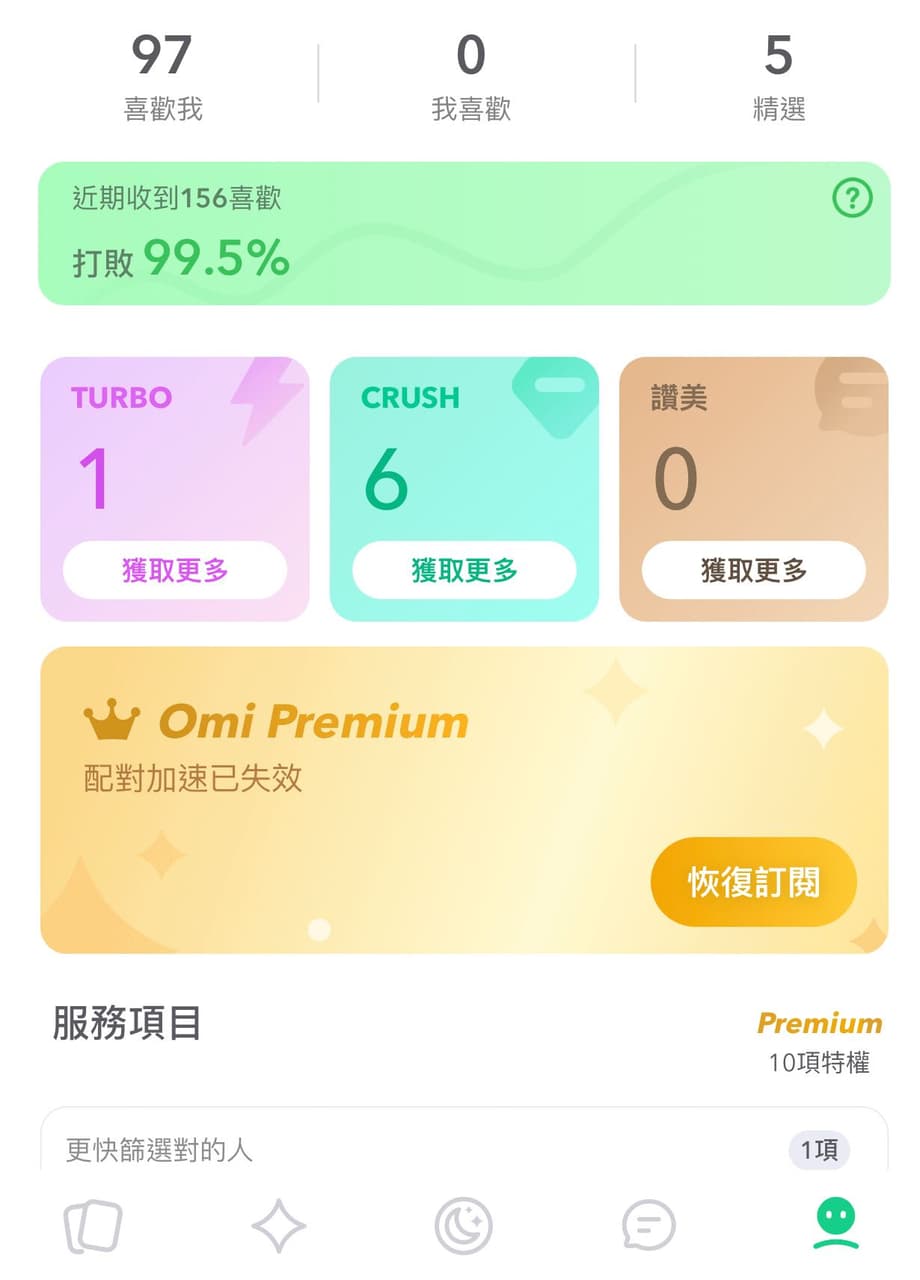Tap the 1項 badge next to filtering service
920x1280 pixels.
click(819, 1150)
